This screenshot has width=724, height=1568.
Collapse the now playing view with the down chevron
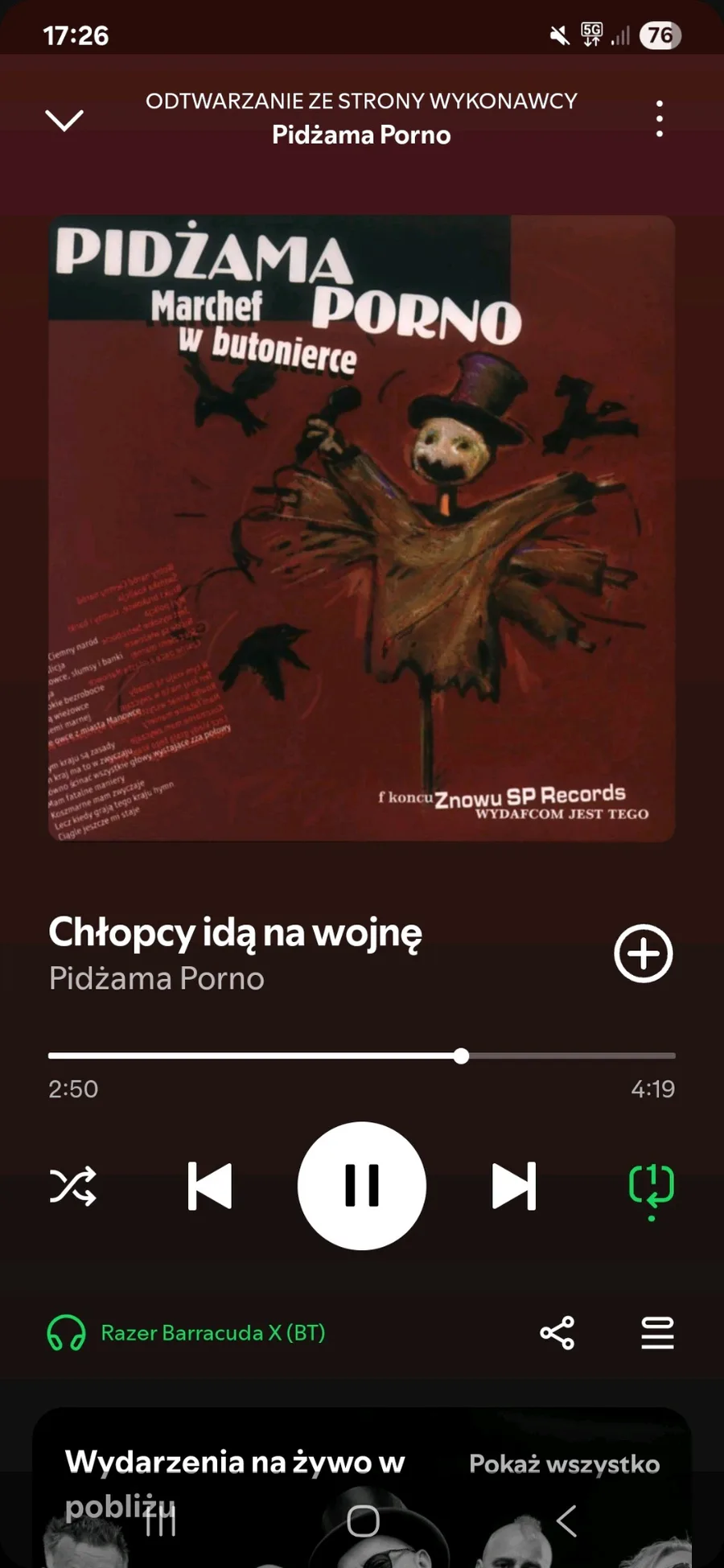pyautogui.click(x=64, y=120)
